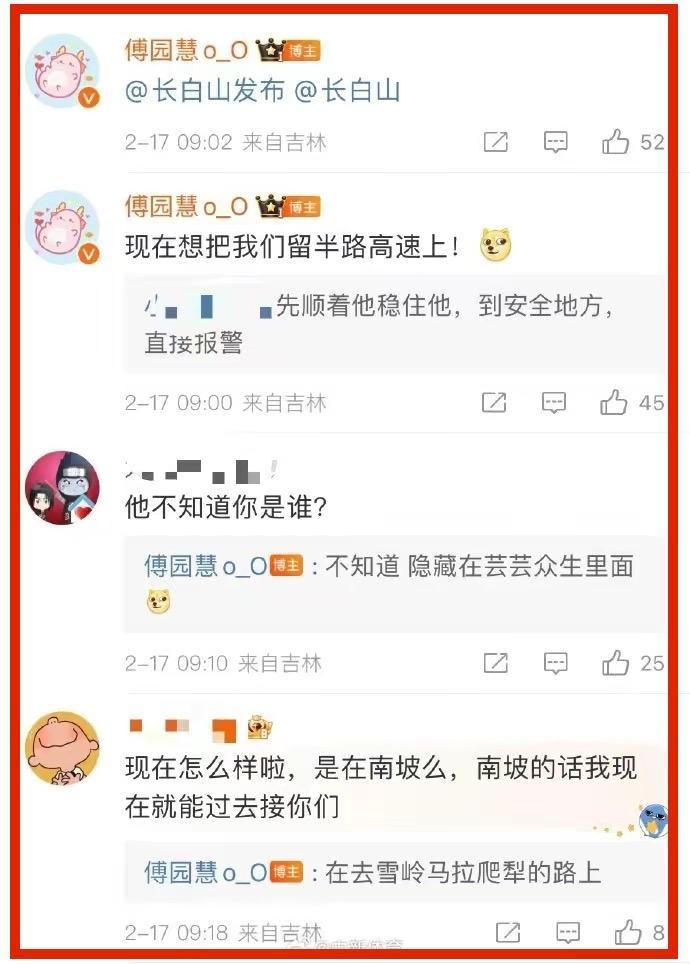Like the comment "他不知道你是谁?"
The width and height of the screenshot is (690, 964).
tap(616, 663)
